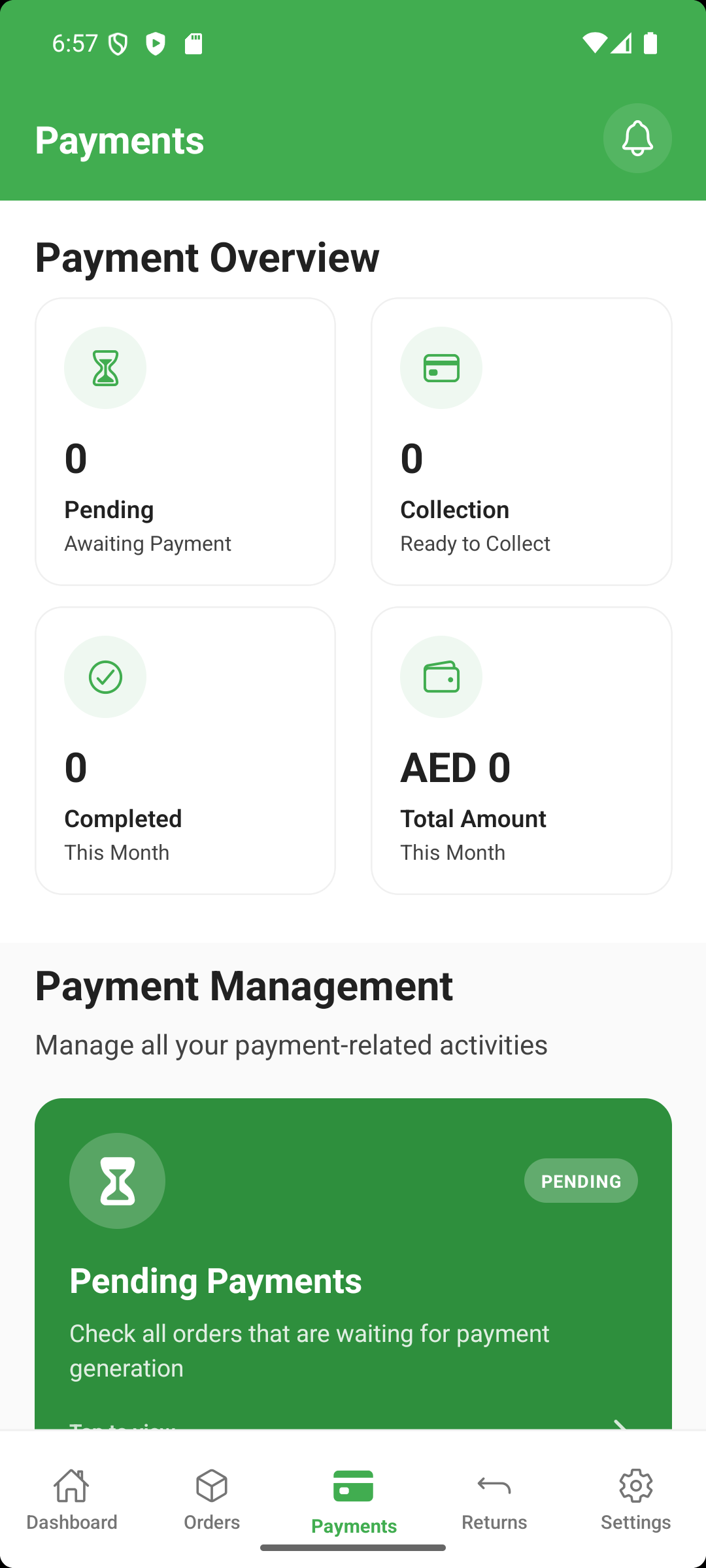This screenshot has width=706, height=1568.
Task: Select the checkmark icon on Completed card
Action: [105, 677]
